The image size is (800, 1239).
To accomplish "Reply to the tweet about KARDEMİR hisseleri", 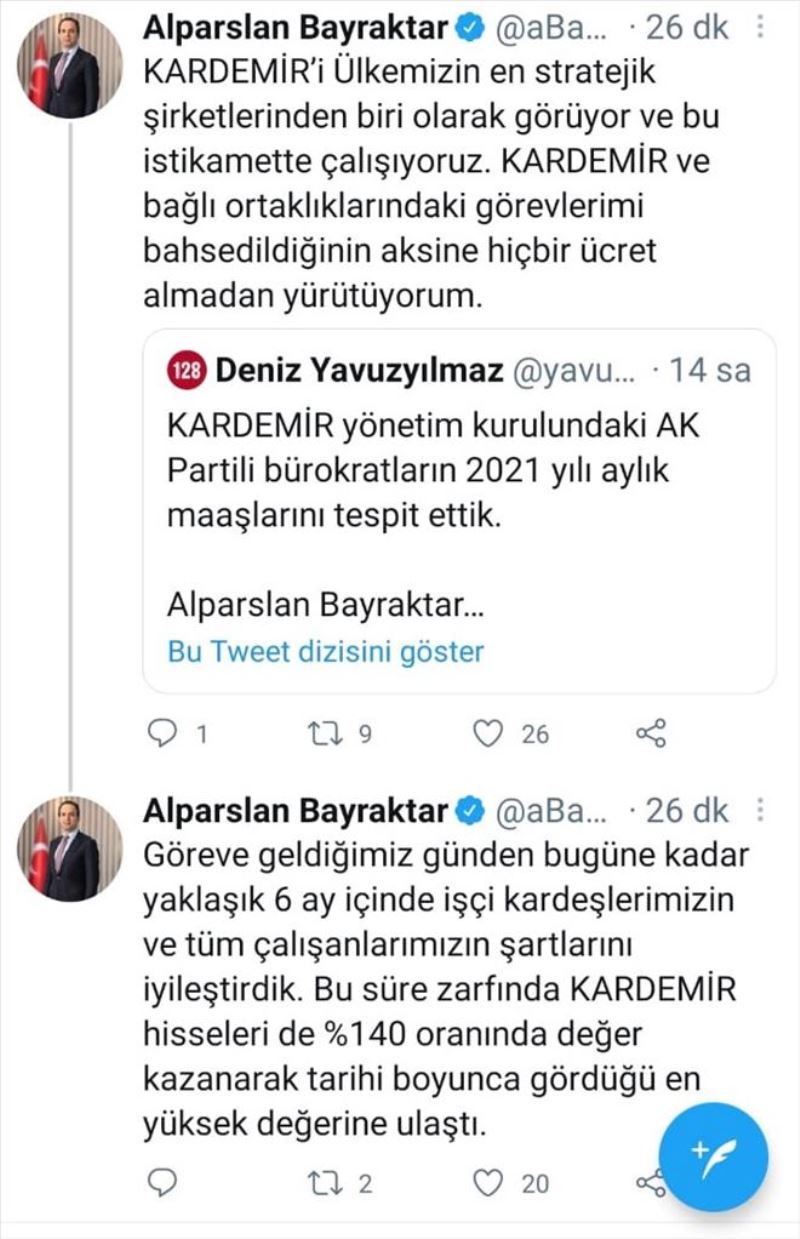I will (162, 1184).
